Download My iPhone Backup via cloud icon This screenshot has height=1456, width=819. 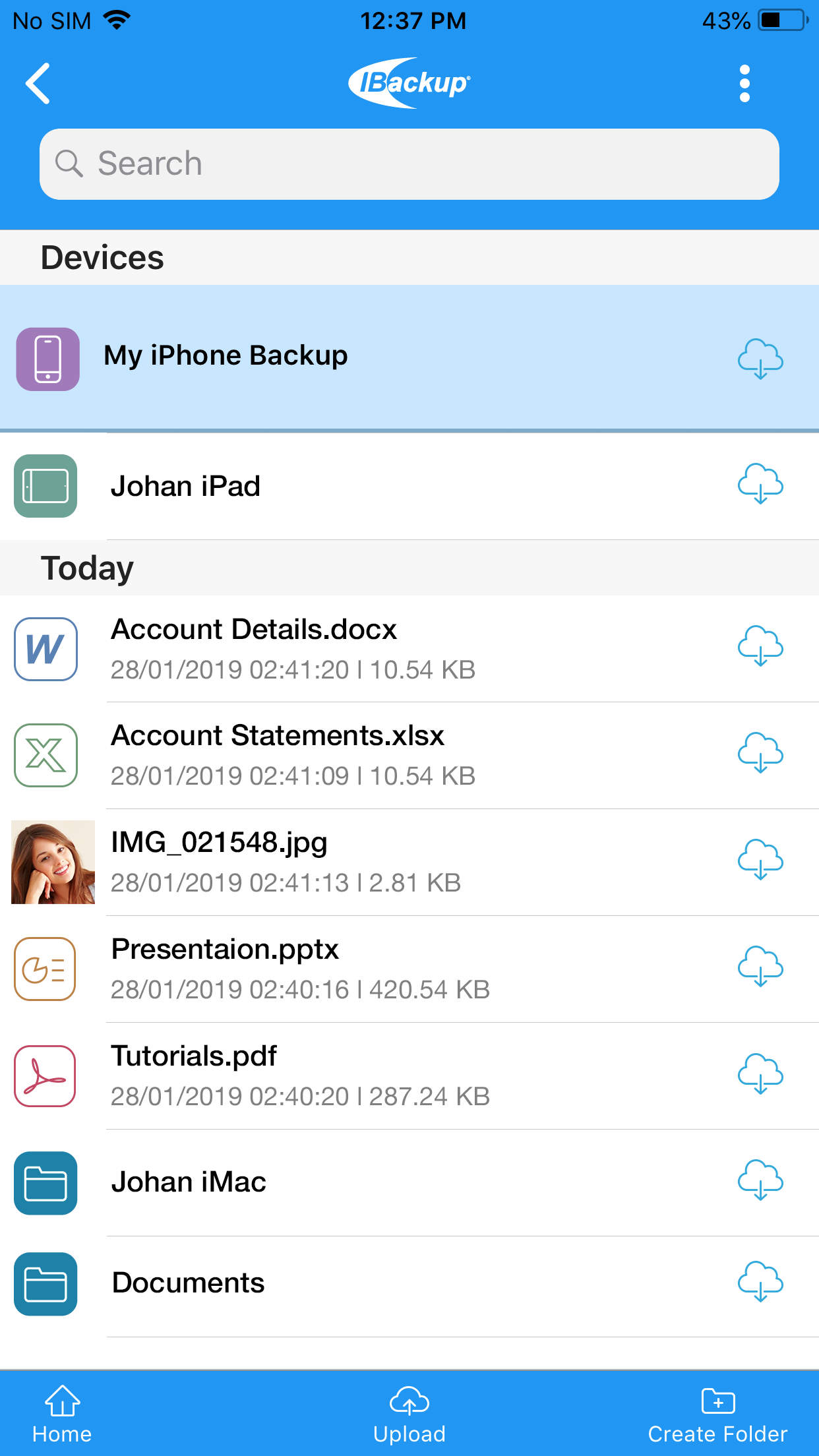click(x=761, y=358)
